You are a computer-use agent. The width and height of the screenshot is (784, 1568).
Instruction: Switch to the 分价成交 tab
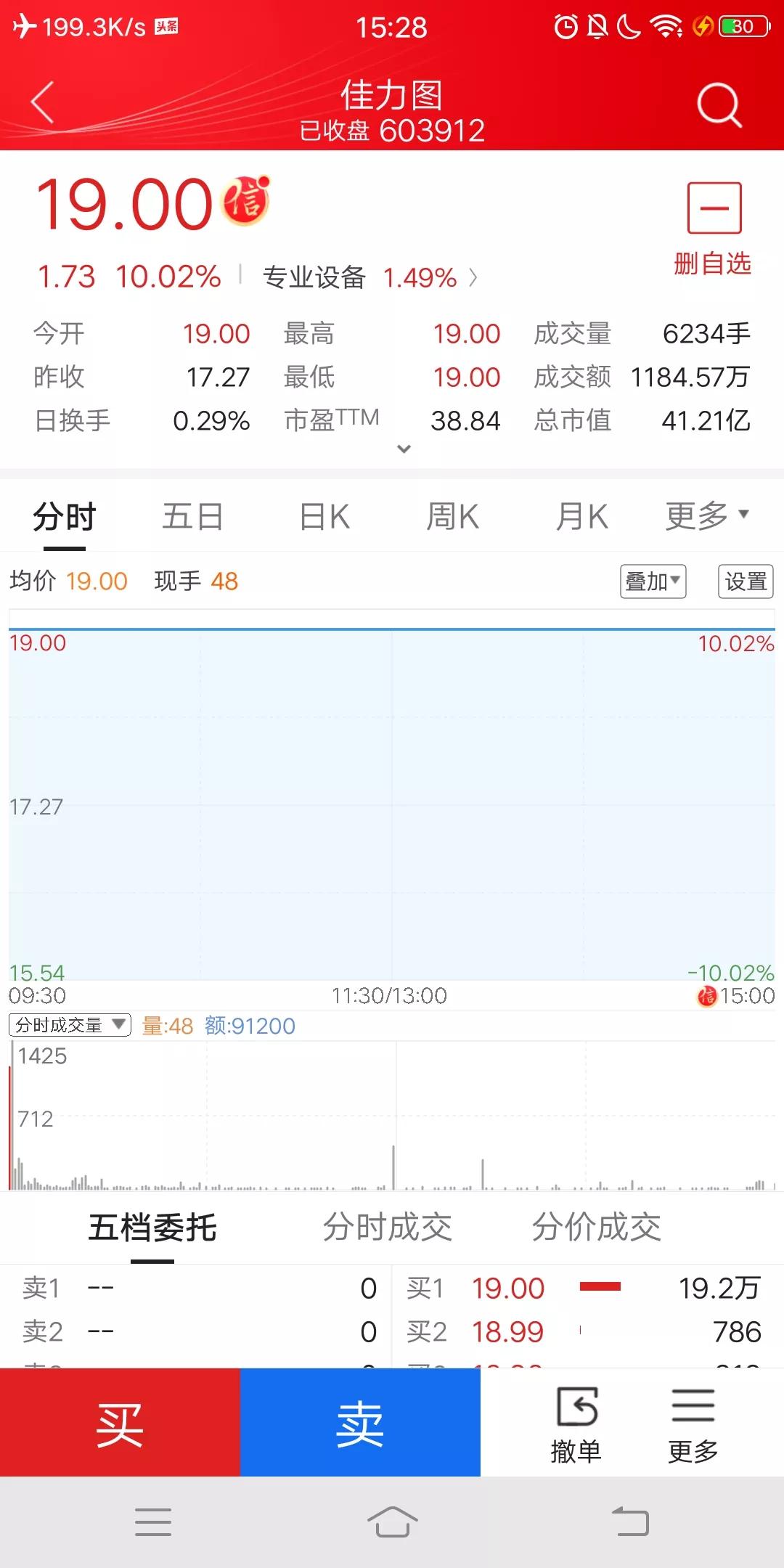(596, 1228)
